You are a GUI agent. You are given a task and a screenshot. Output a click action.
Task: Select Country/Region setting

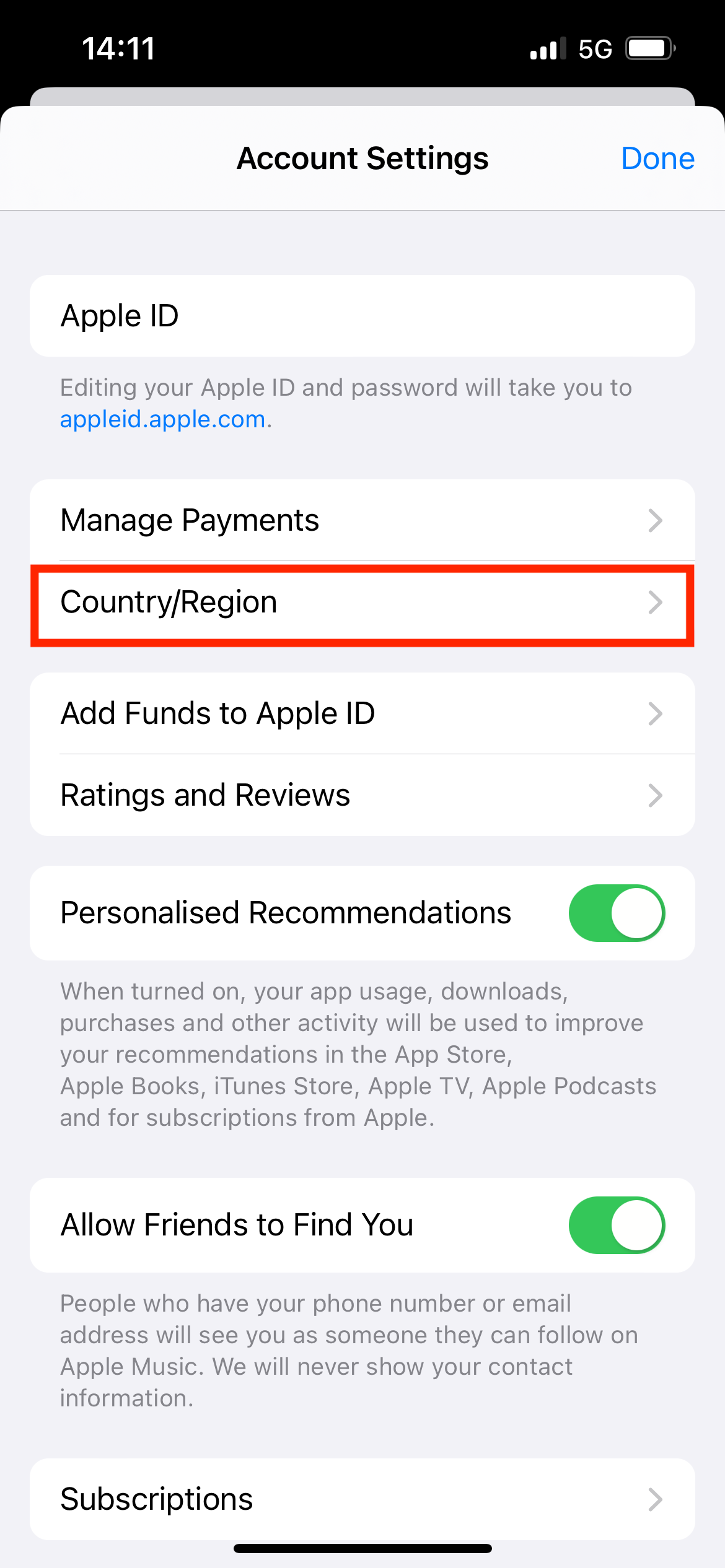(362, 603)
